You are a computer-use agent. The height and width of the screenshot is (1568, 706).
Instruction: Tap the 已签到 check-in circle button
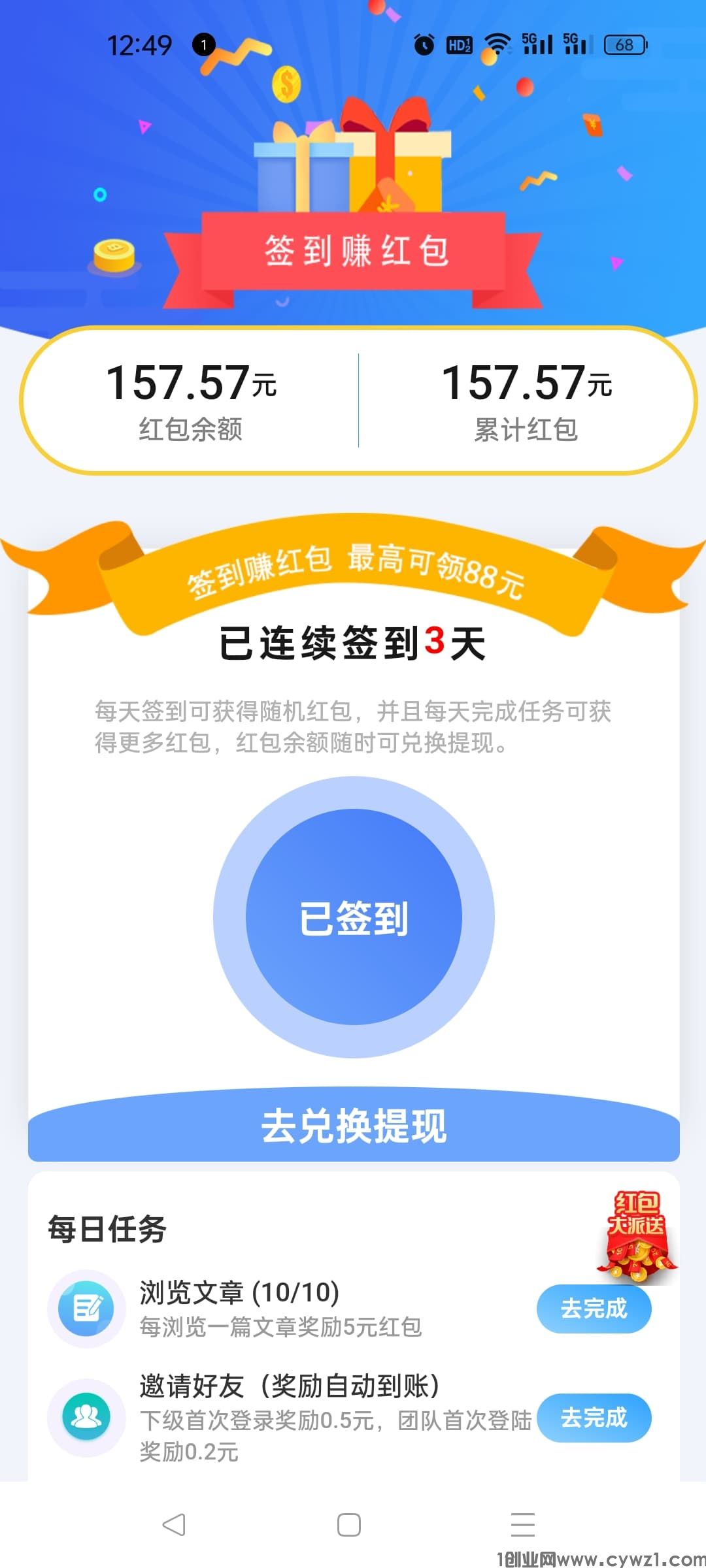pyautogui.click(x=354, y=917)
